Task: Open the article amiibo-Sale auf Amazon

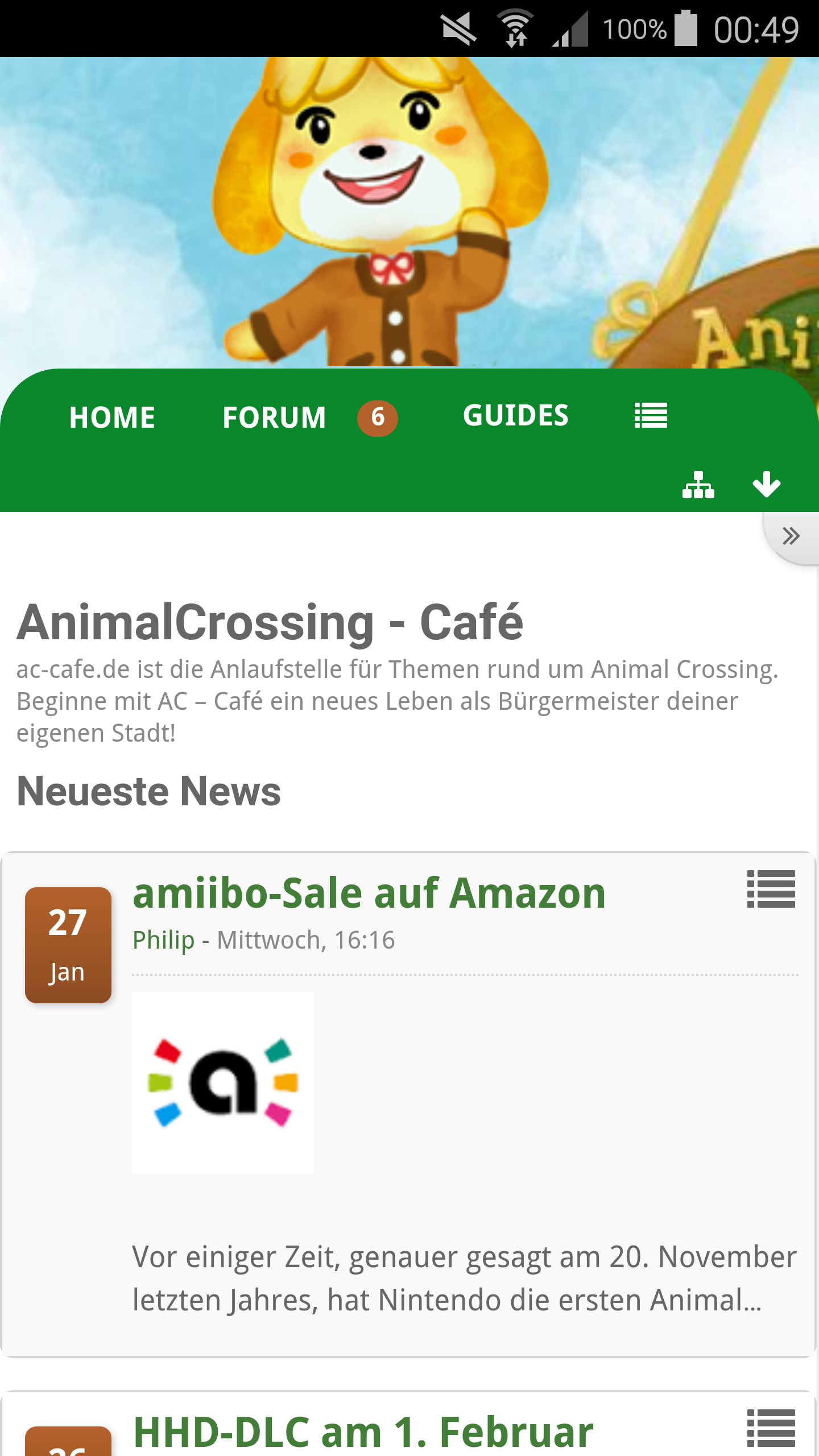Action: tap(369, 893)
